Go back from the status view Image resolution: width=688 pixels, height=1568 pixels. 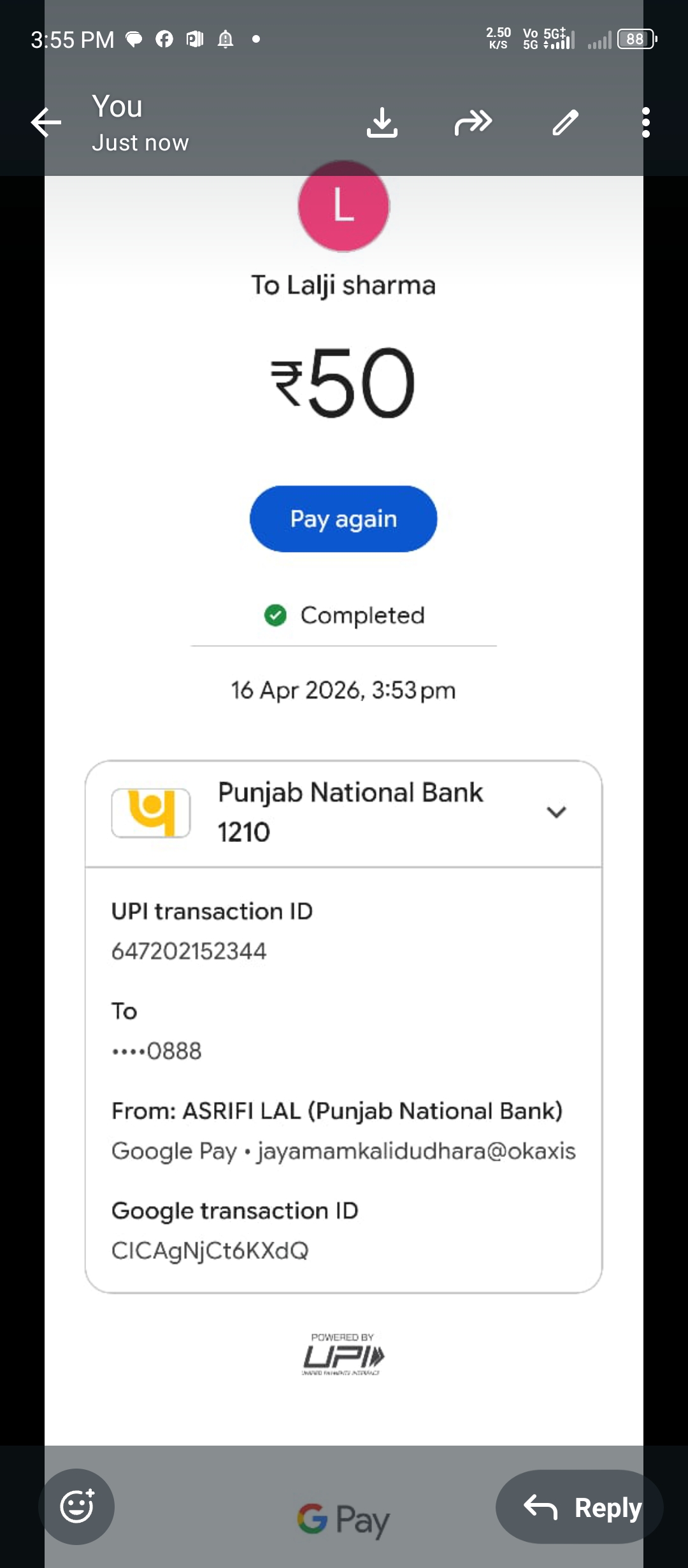pyautogui.click(x=46, y=122)
